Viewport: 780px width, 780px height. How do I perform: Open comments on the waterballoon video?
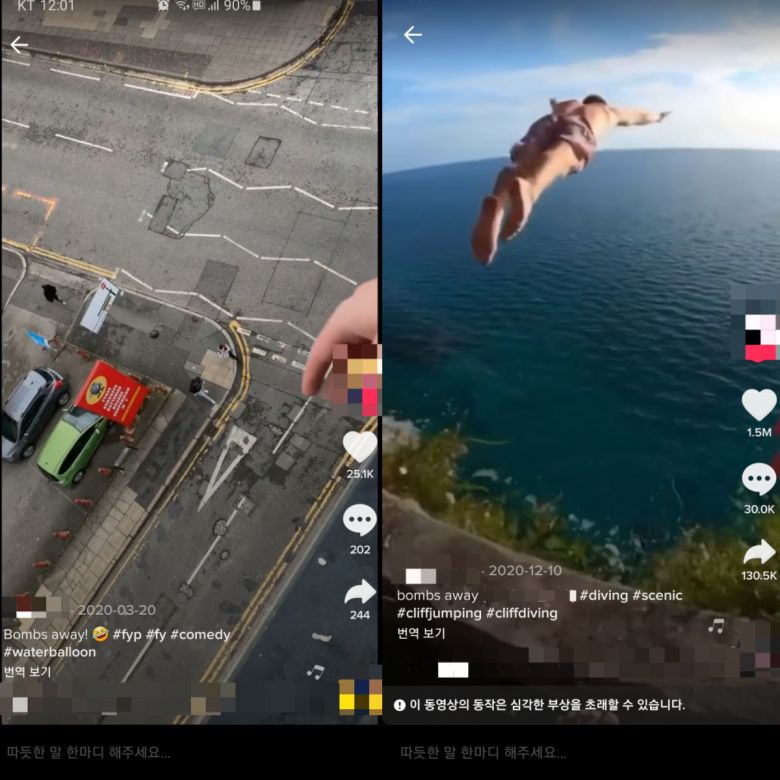360,521
